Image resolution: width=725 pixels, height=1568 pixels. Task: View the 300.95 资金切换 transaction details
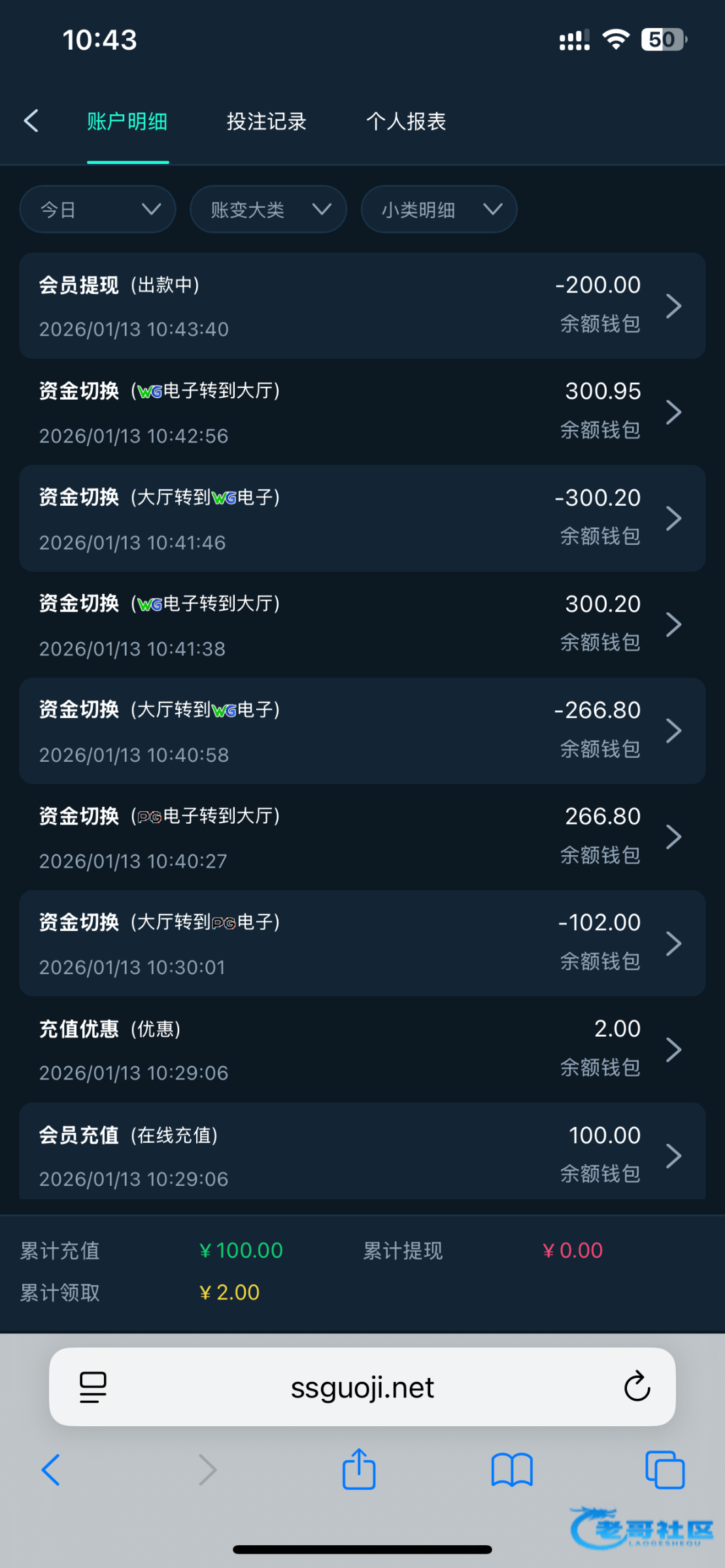pos(362,412)
